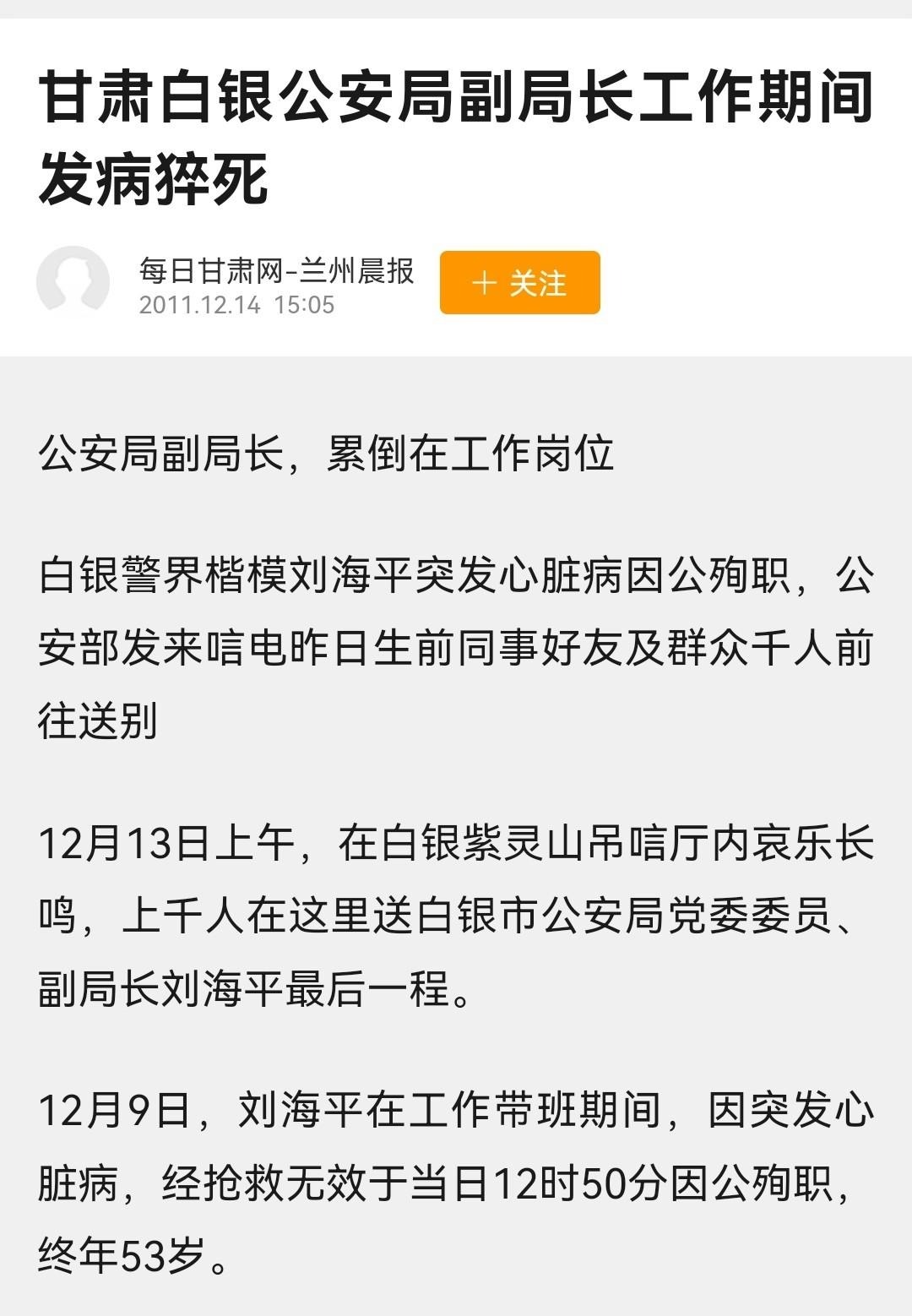Follow 每日甘肃网-兰州晨报 with 关注 button

coord(519,283)
